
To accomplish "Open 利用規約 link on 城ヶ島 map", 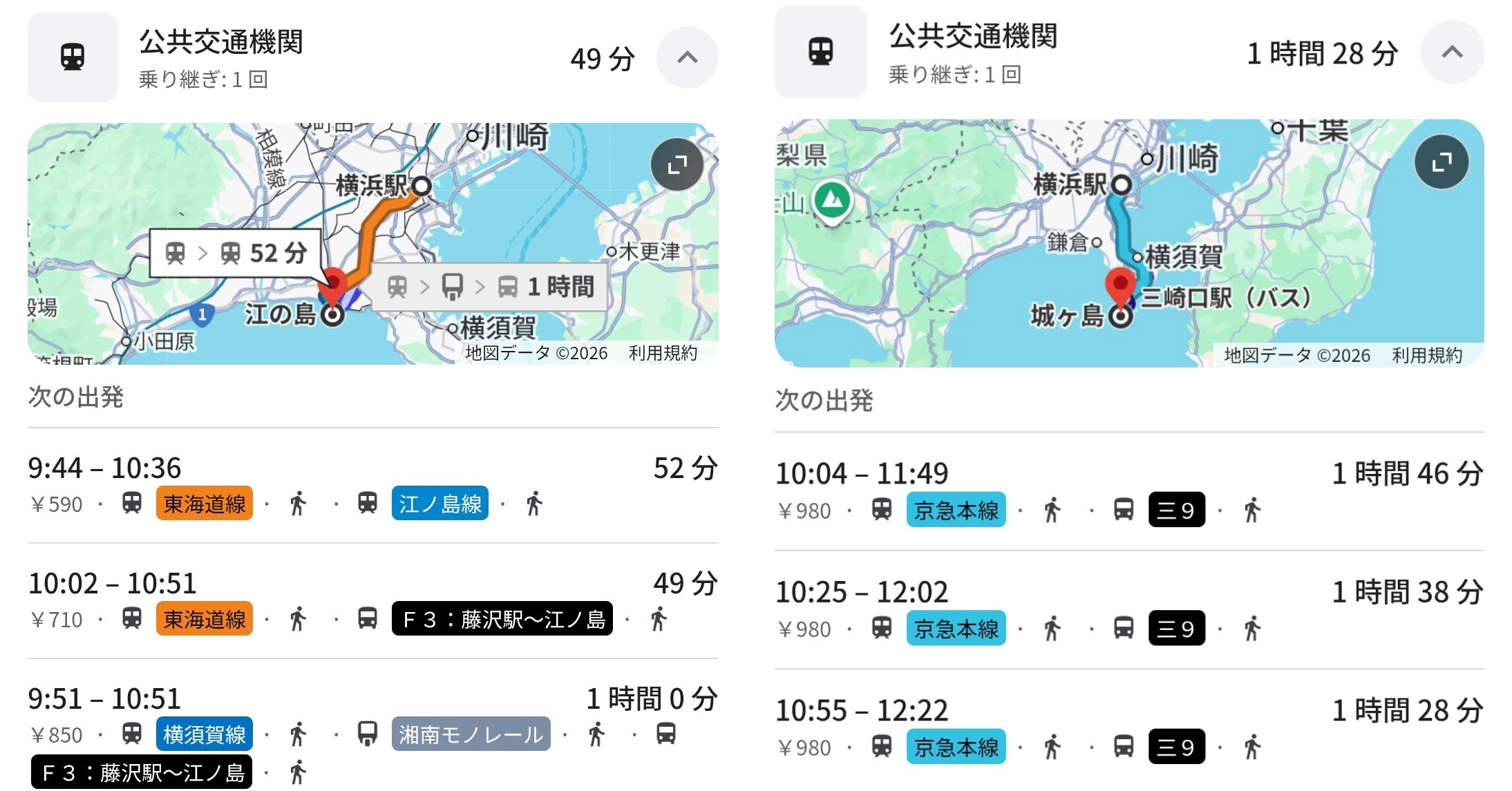I will tap(1426, 355).
